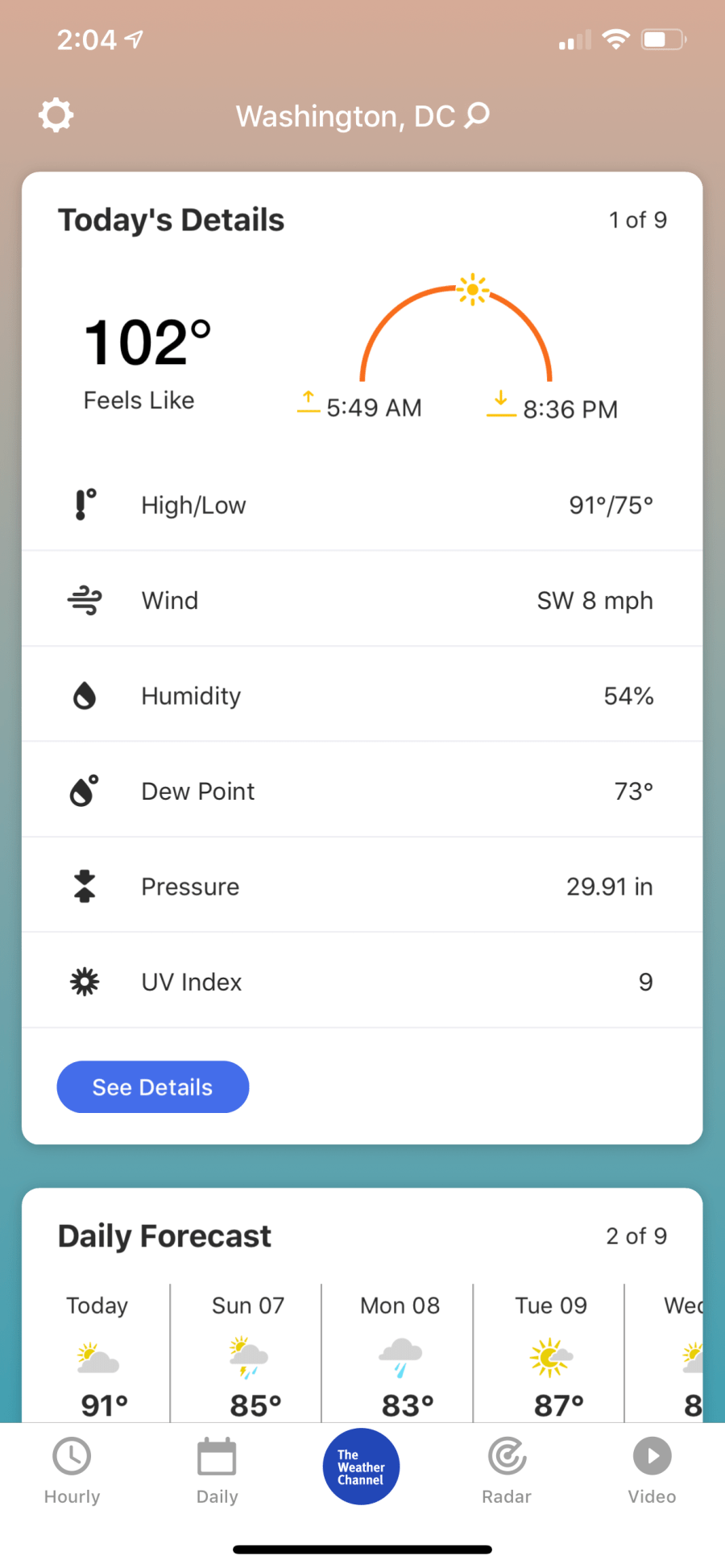Switch to the Daily tab
The width and height of the screenshot is (725, 1568).
click(x=217, y=1471)
